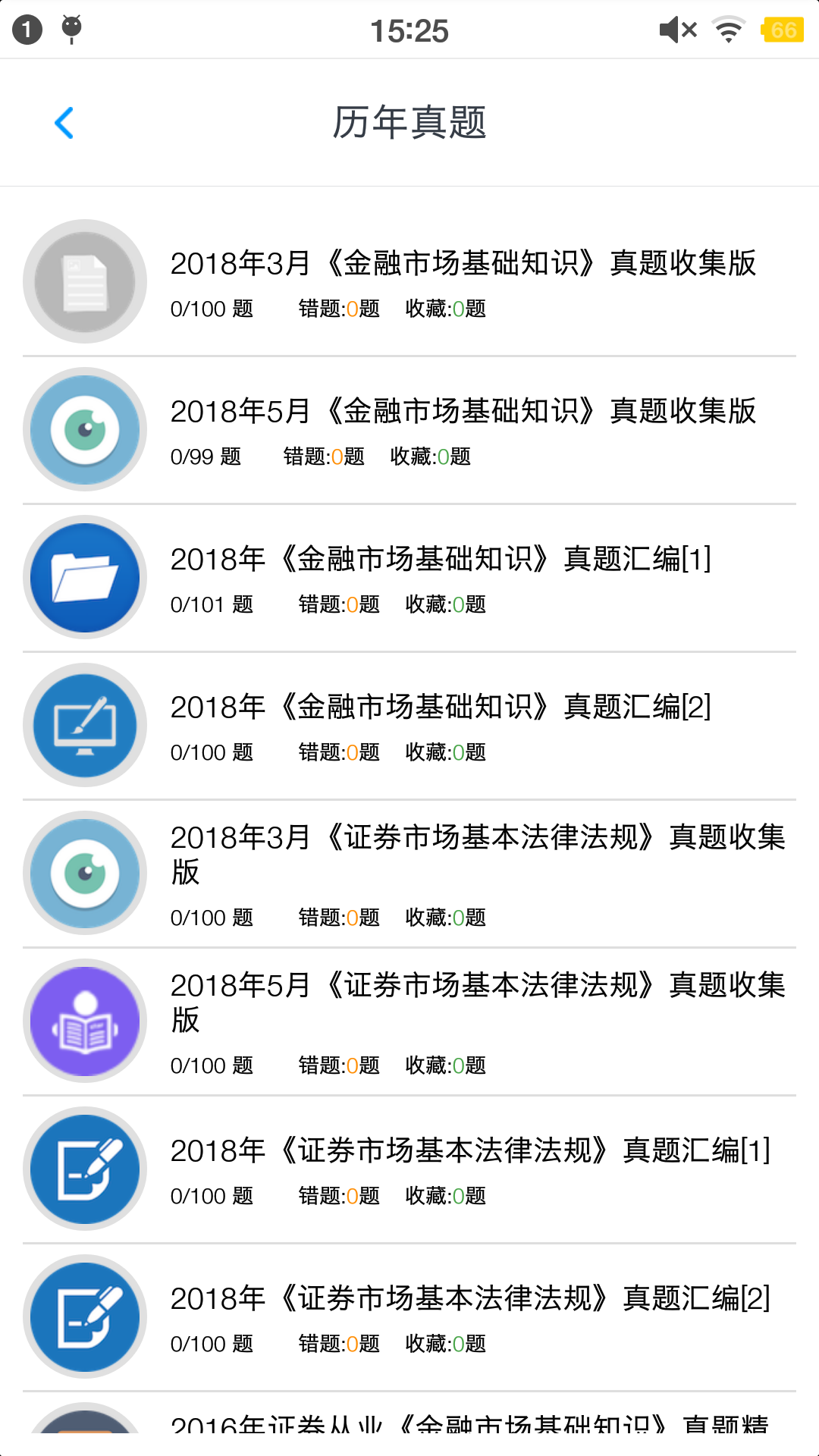Image resolution: width=819 pixels, height=1456 pixels.
Task: Tap the Wi-Fi icon in the status bar
Action: coord(726,29)
